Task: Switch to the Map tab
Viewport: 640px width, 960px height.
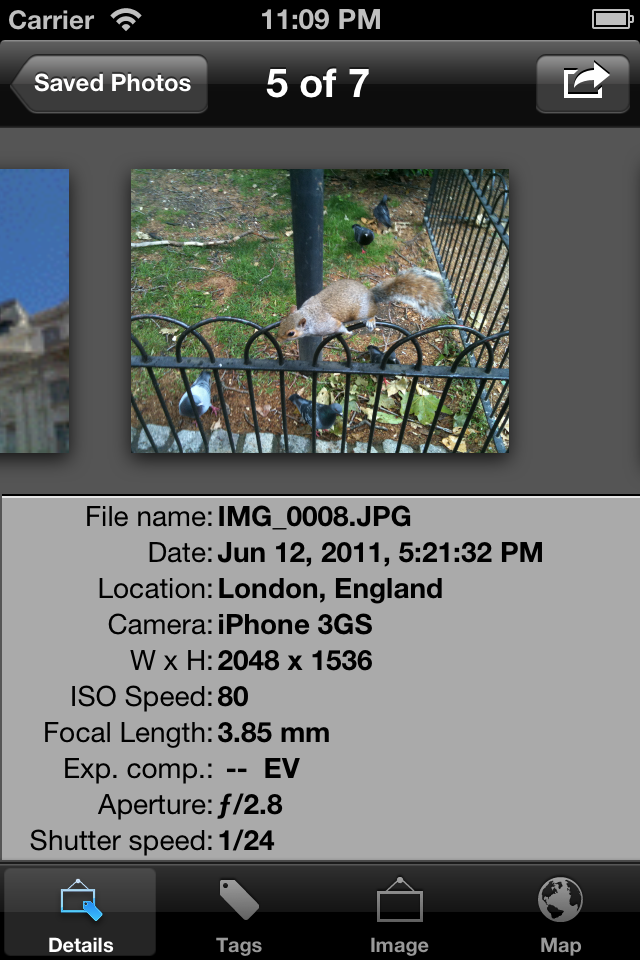Action: pyautogui.click(x=560, y=914)
